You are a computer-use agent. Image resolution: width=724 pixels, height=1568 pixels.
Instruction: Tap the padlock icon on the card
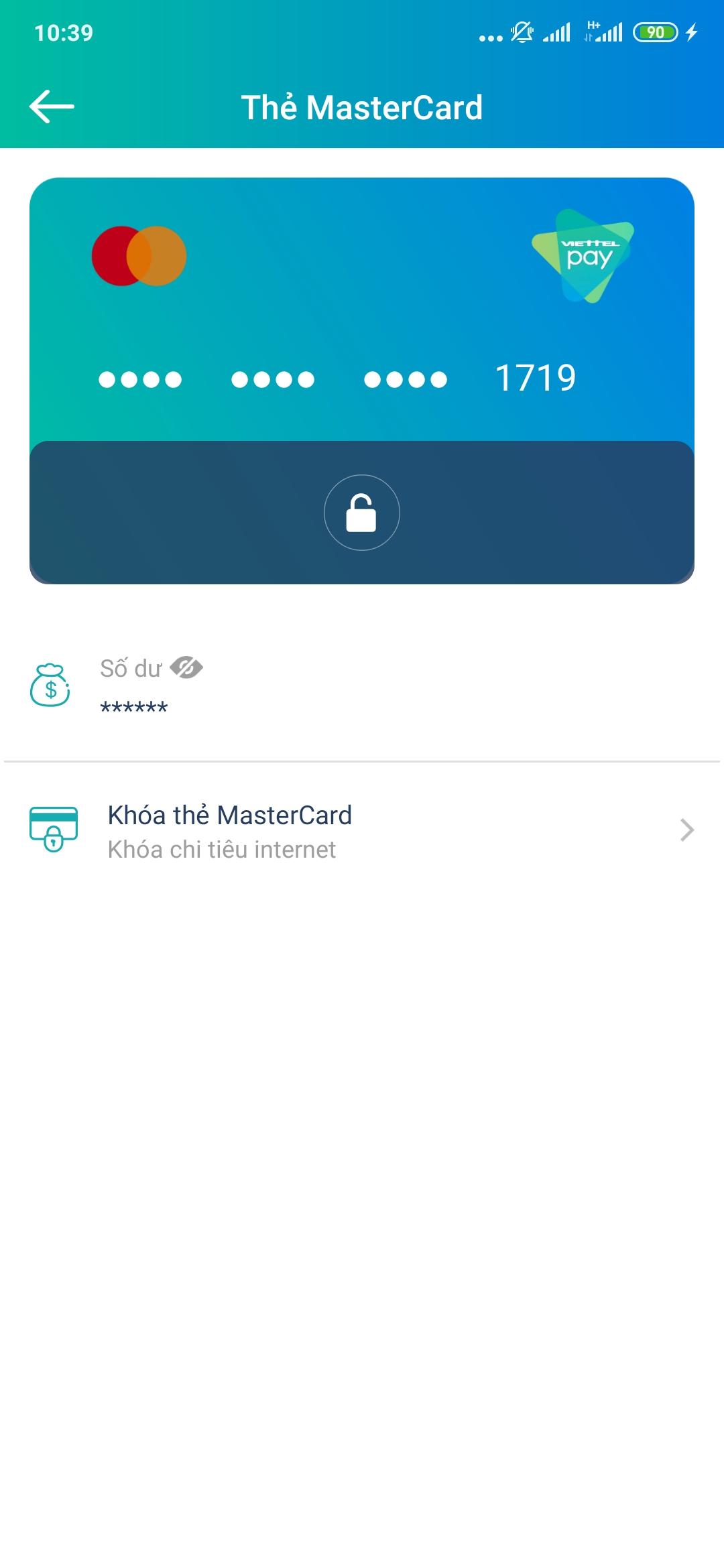point(361,513)
